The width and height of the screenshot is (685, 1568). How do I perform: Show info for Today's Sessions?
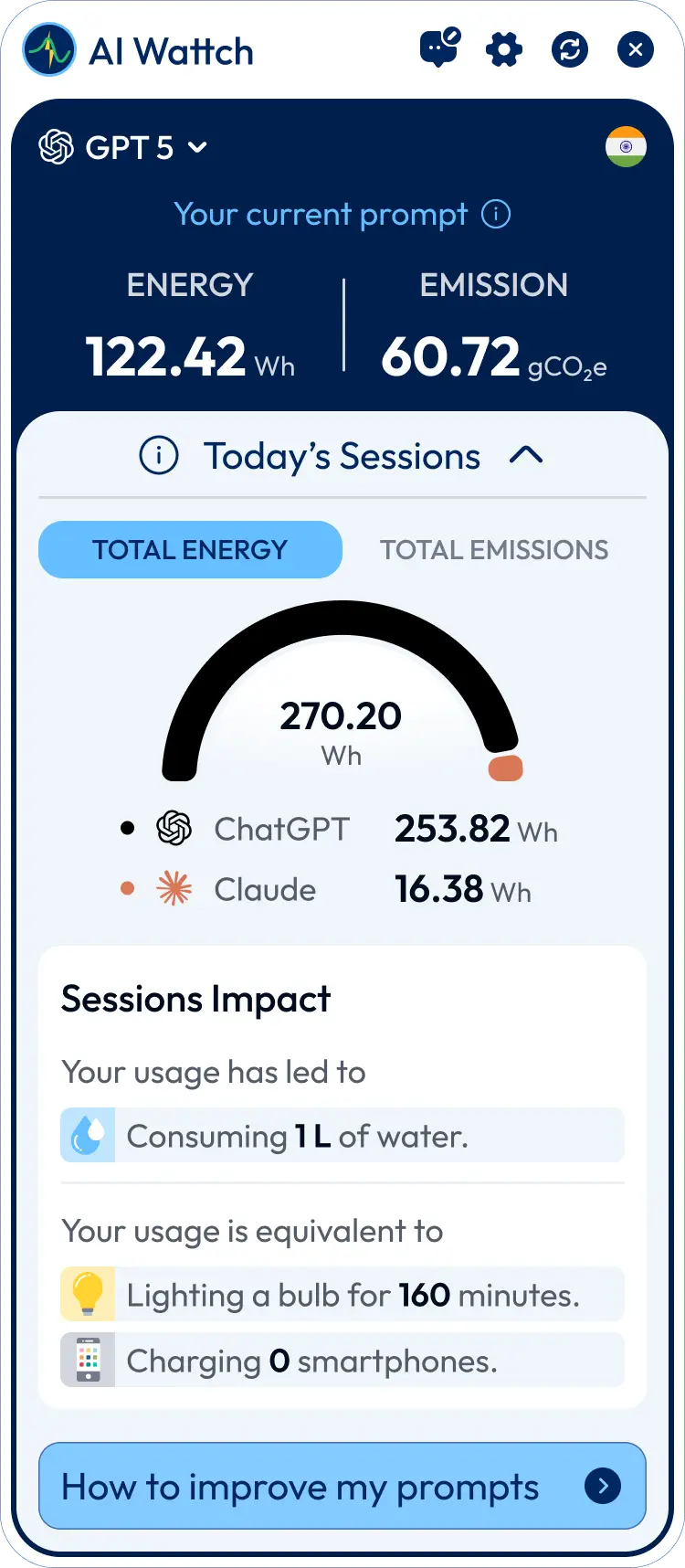(159, 456)
